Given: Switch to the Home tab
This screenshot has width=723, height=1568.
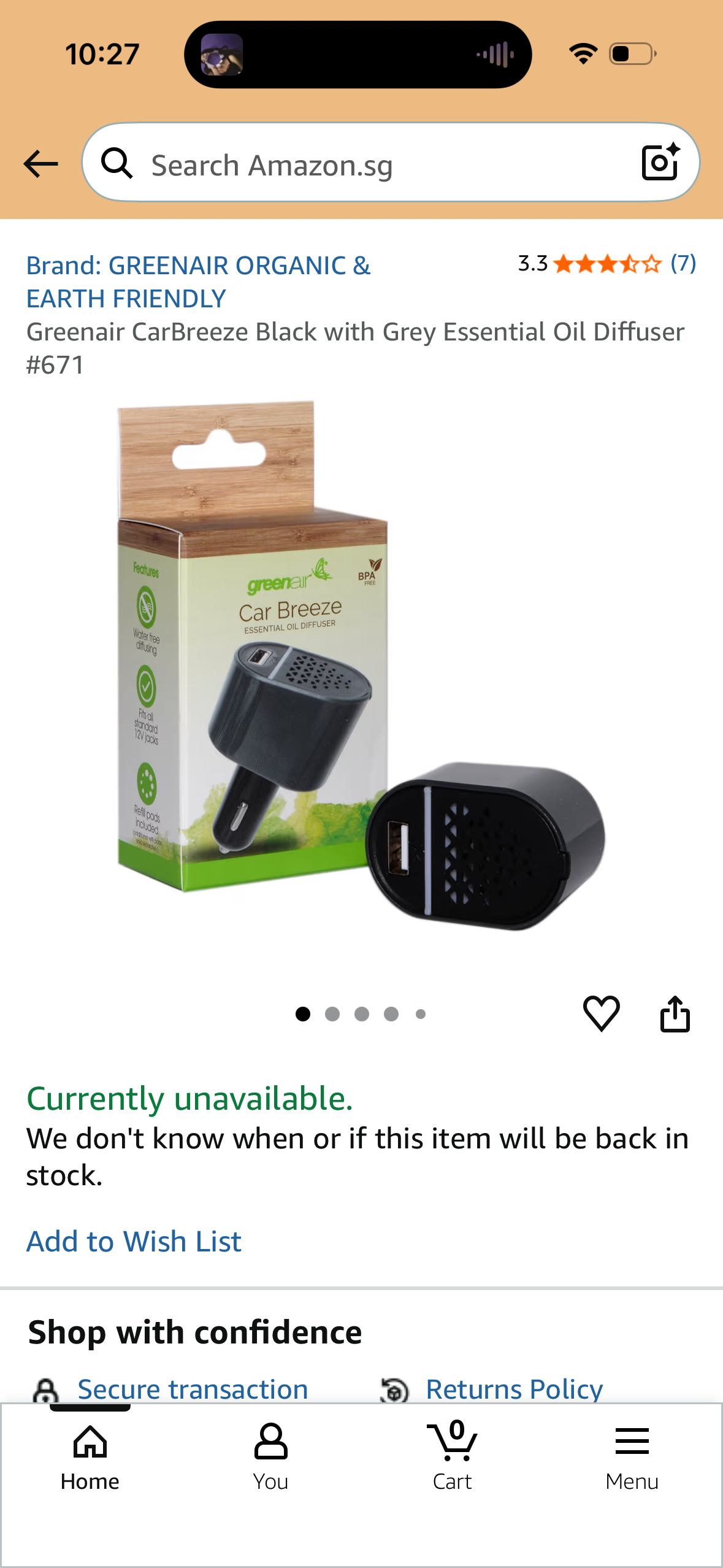Looking at the screenshot, I should (90, 1458).
